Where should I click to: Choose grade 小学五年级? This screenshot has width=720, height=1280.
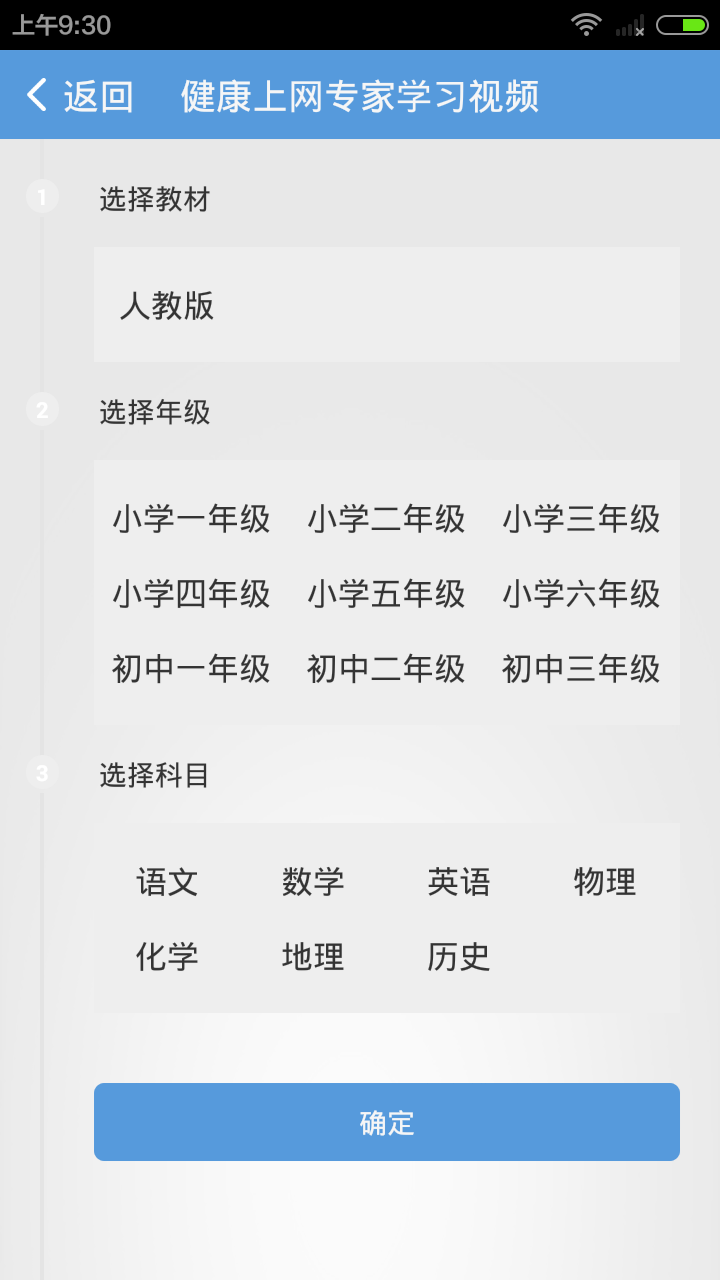tap(386, 594)
